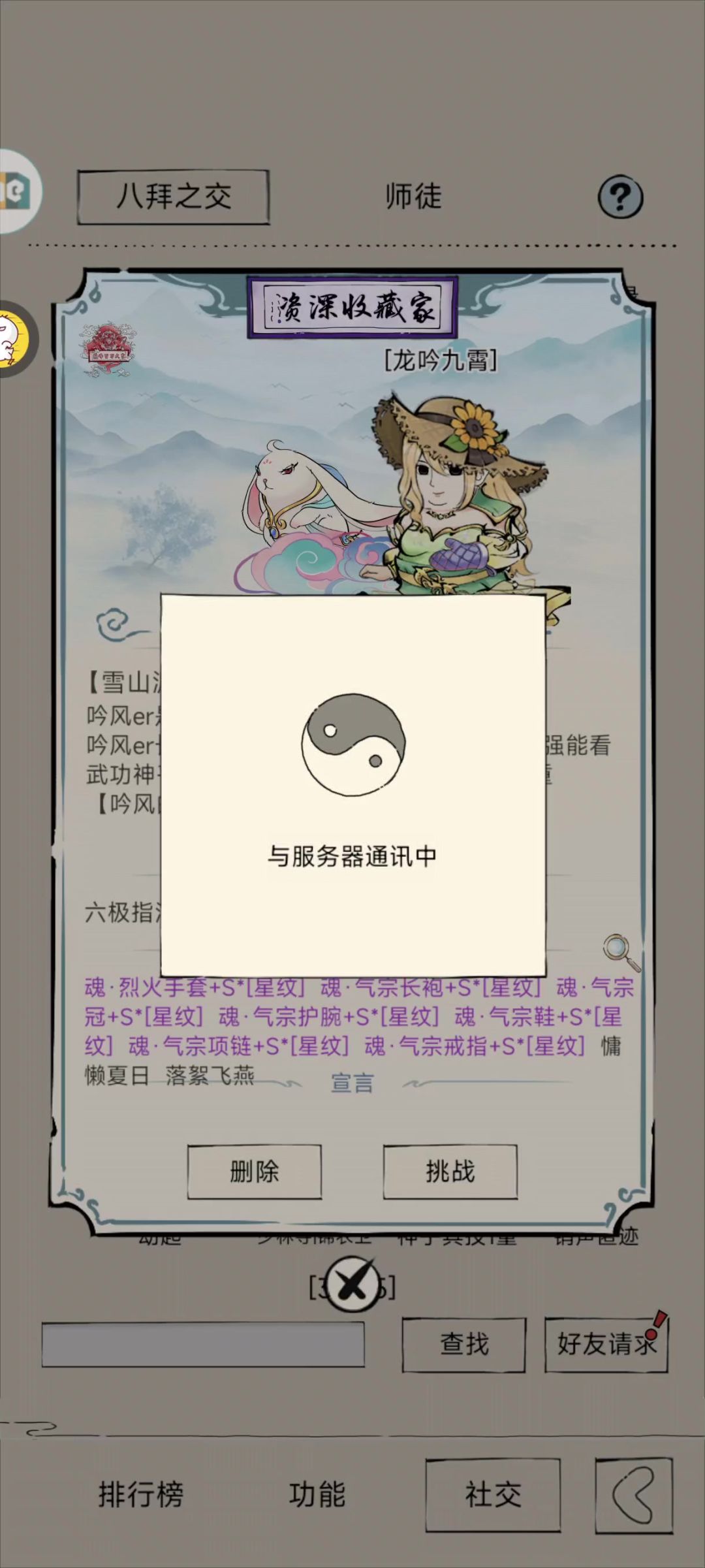The image size is (705, 1568).
Task: Open 好友请求 friend requests
Action: [x=606, y=1344]
